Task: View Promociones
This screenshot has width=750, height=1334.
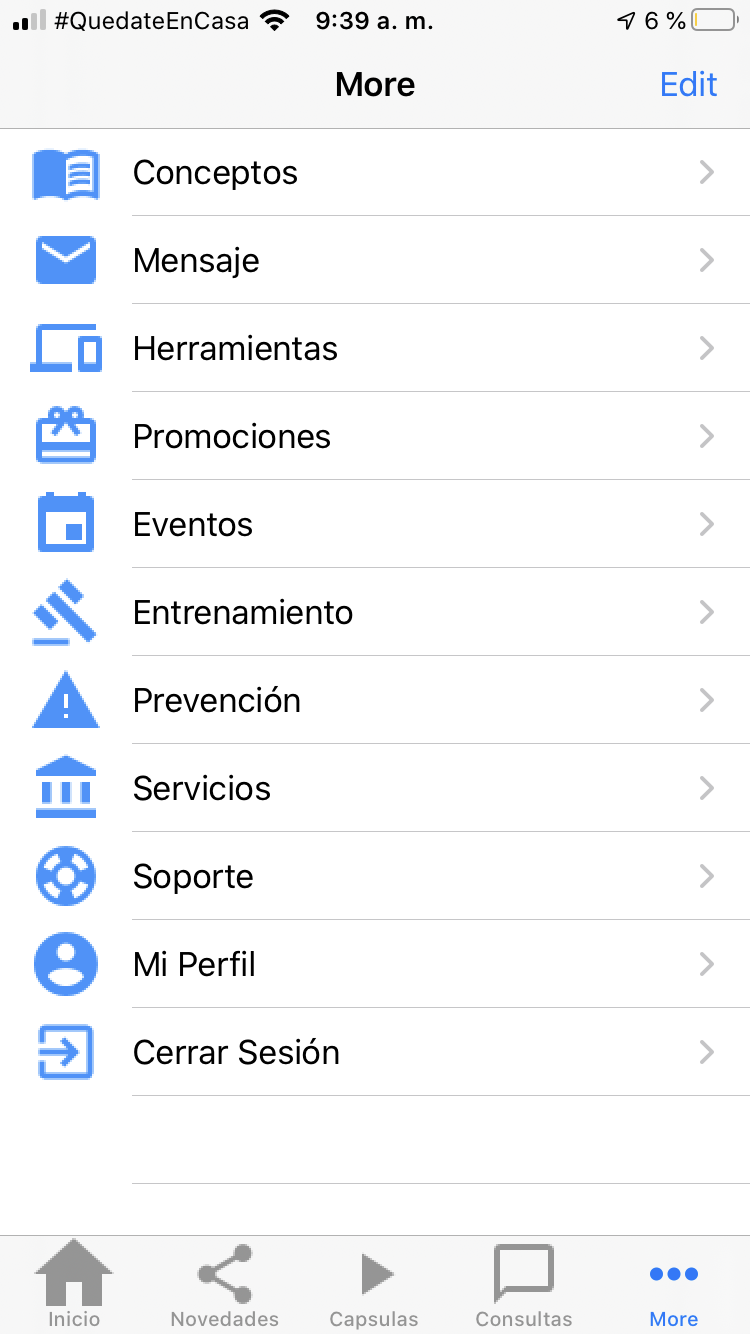Action: point(375,437)
